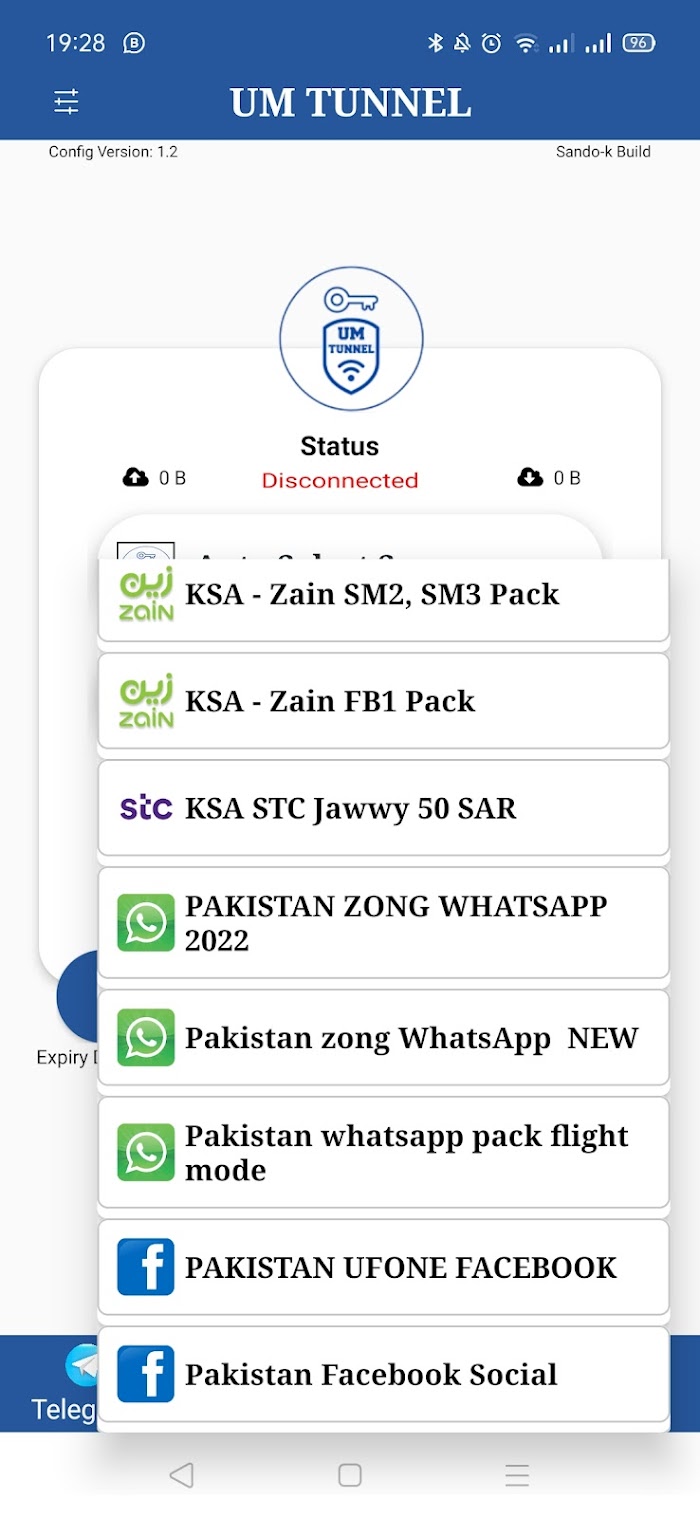The height and width of the screenshot is (1518, 700).
Task: Select KSA - Zain SM2, SM3 Pack
Action: pos(383,596)
